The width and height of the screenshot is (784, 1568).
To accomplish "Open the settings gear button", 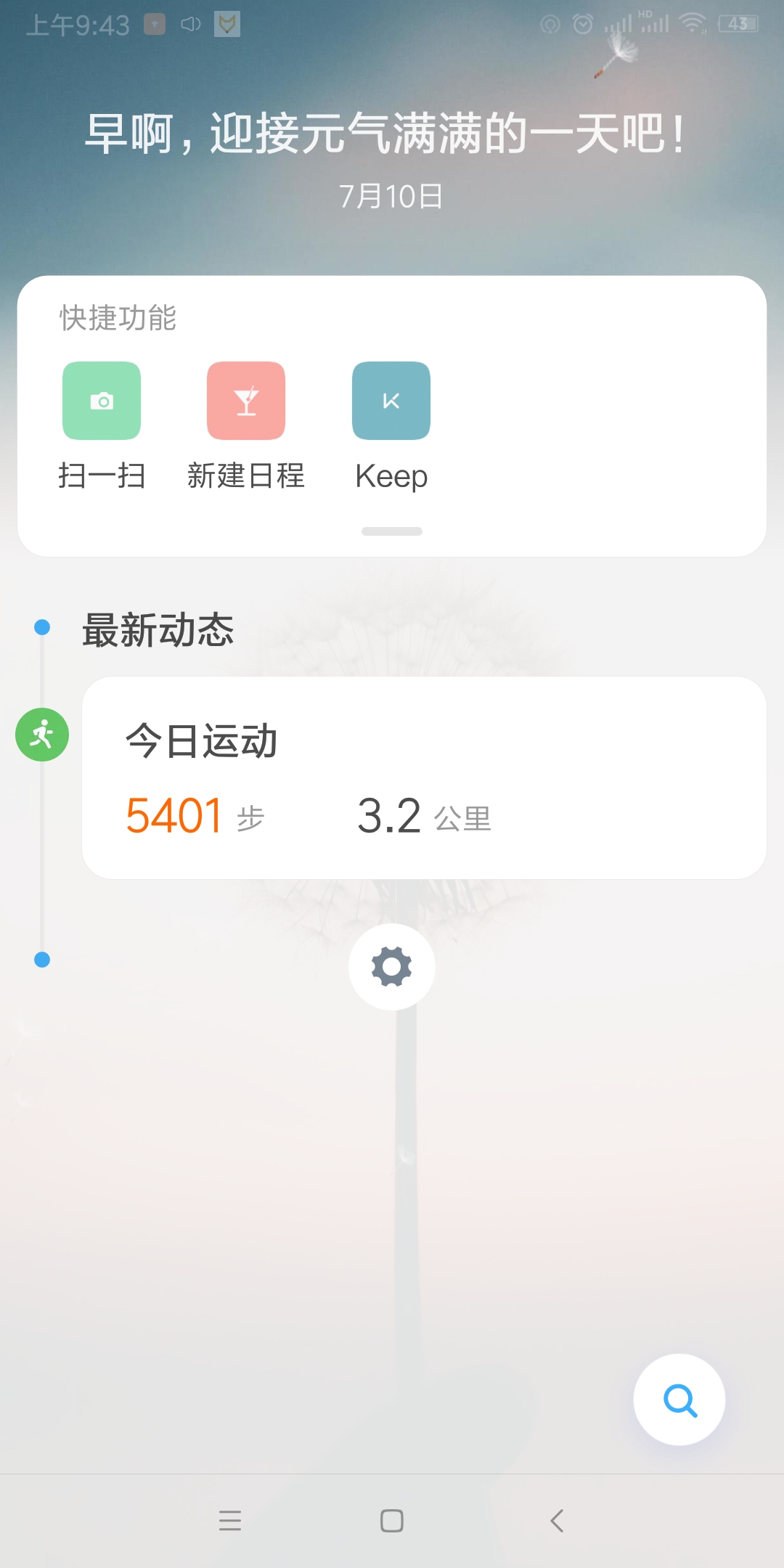I will click(392, 967).
